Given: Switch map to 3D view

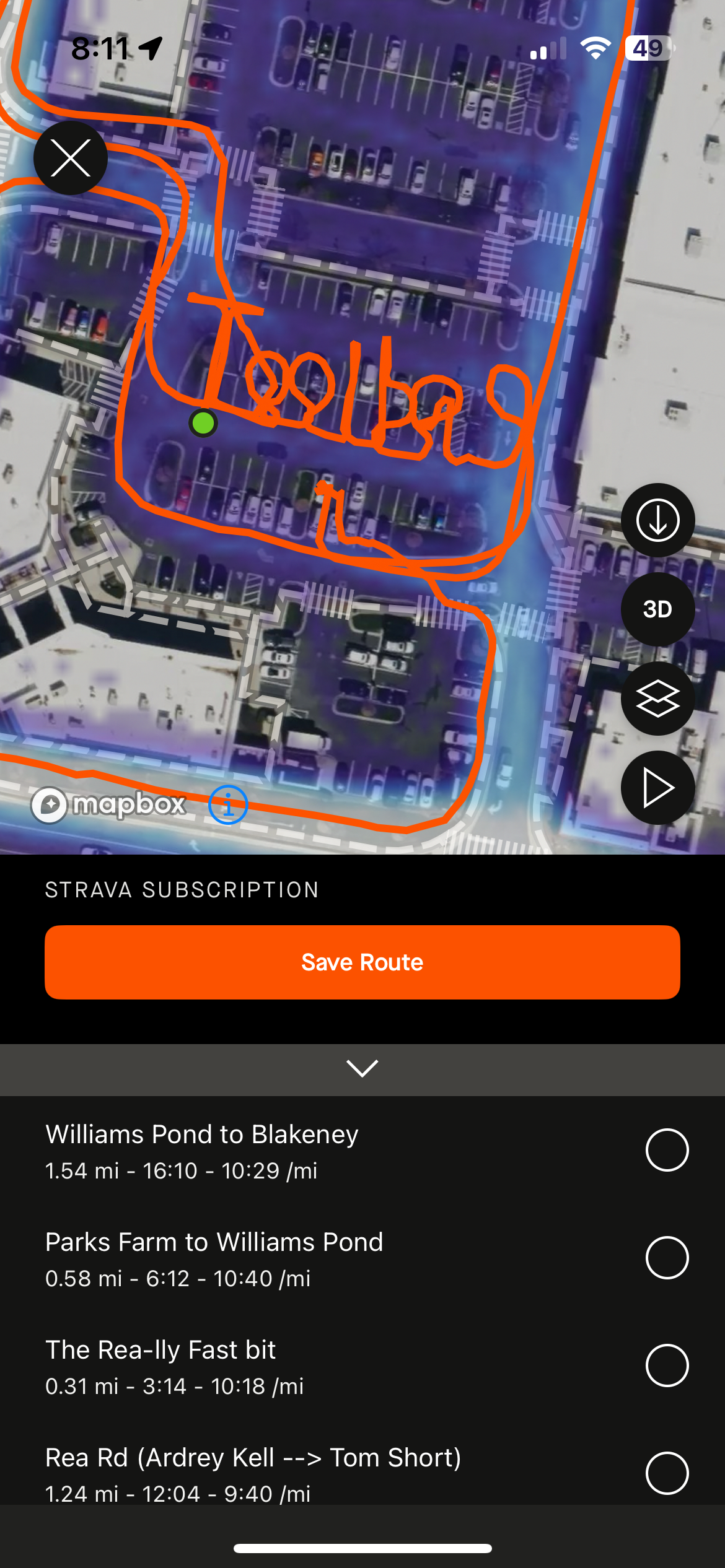Looking at the screenshot, I should [657, 609].
